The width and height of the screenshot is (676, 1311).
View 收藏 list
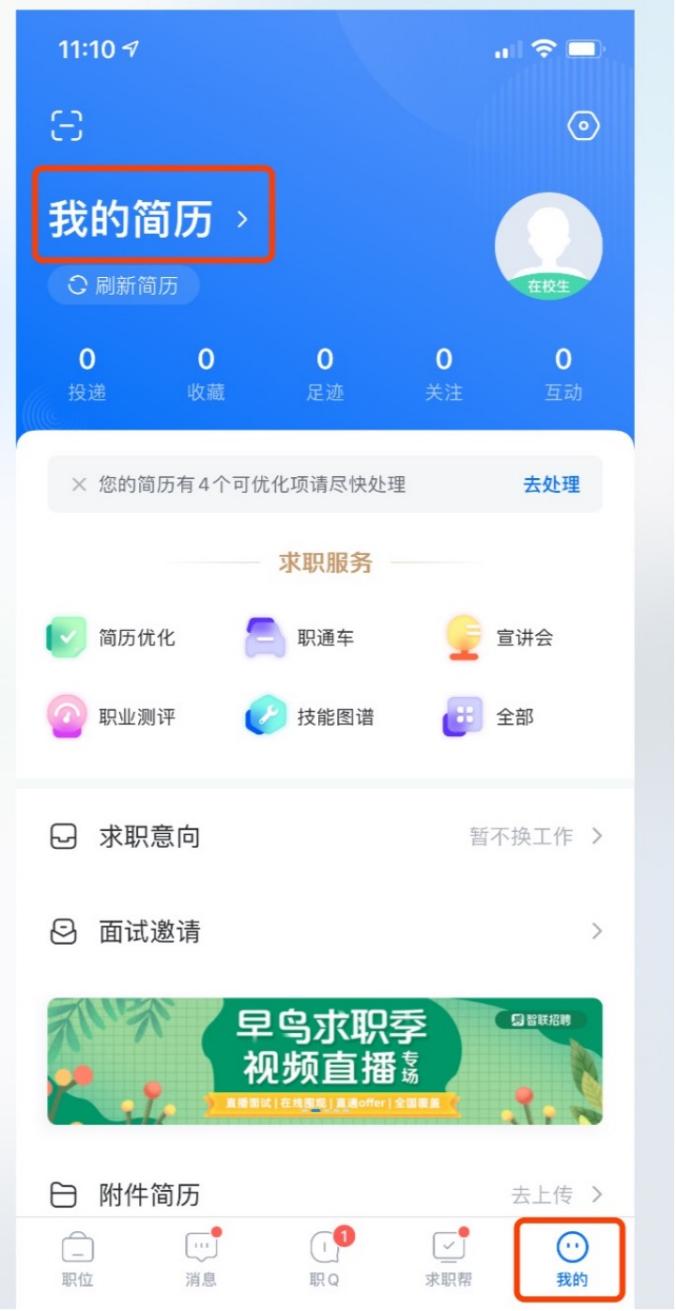point(205,373)
